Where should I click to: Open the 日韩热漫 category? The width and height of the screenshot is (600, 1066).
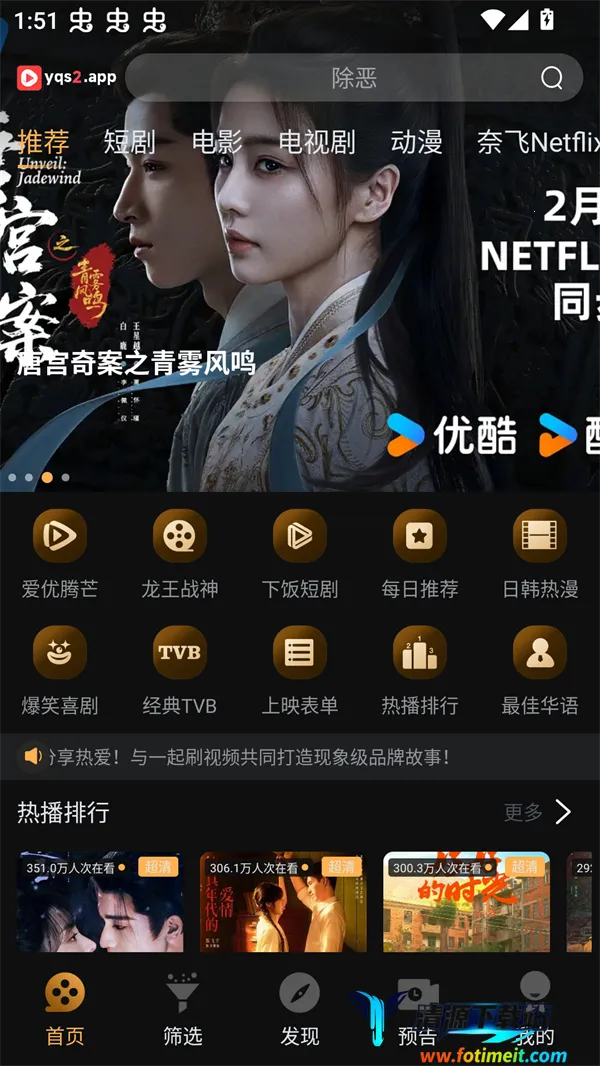click(540, 555)
